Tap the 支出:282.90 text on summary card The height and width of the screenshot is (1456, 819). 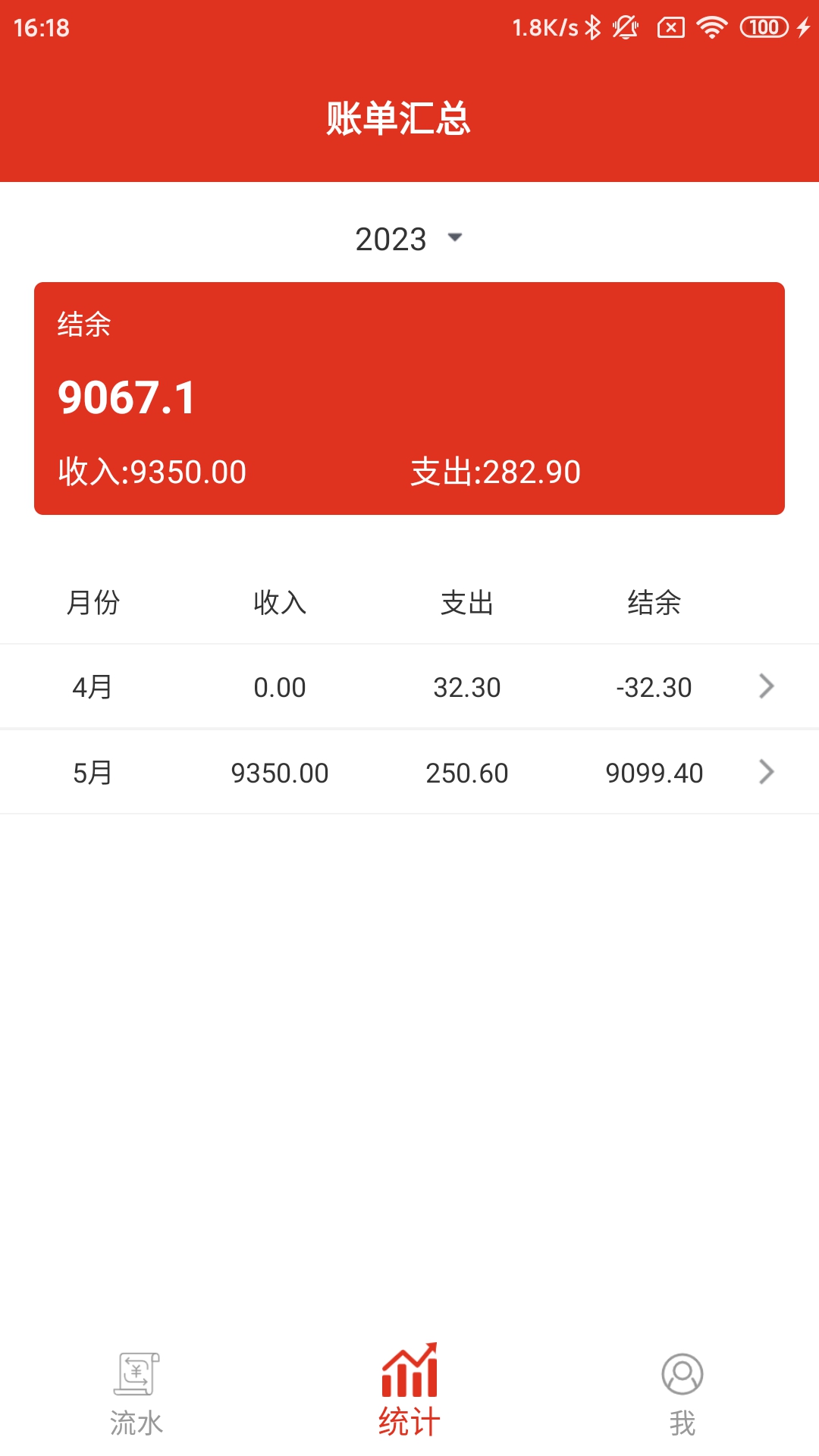coord(494,472)
